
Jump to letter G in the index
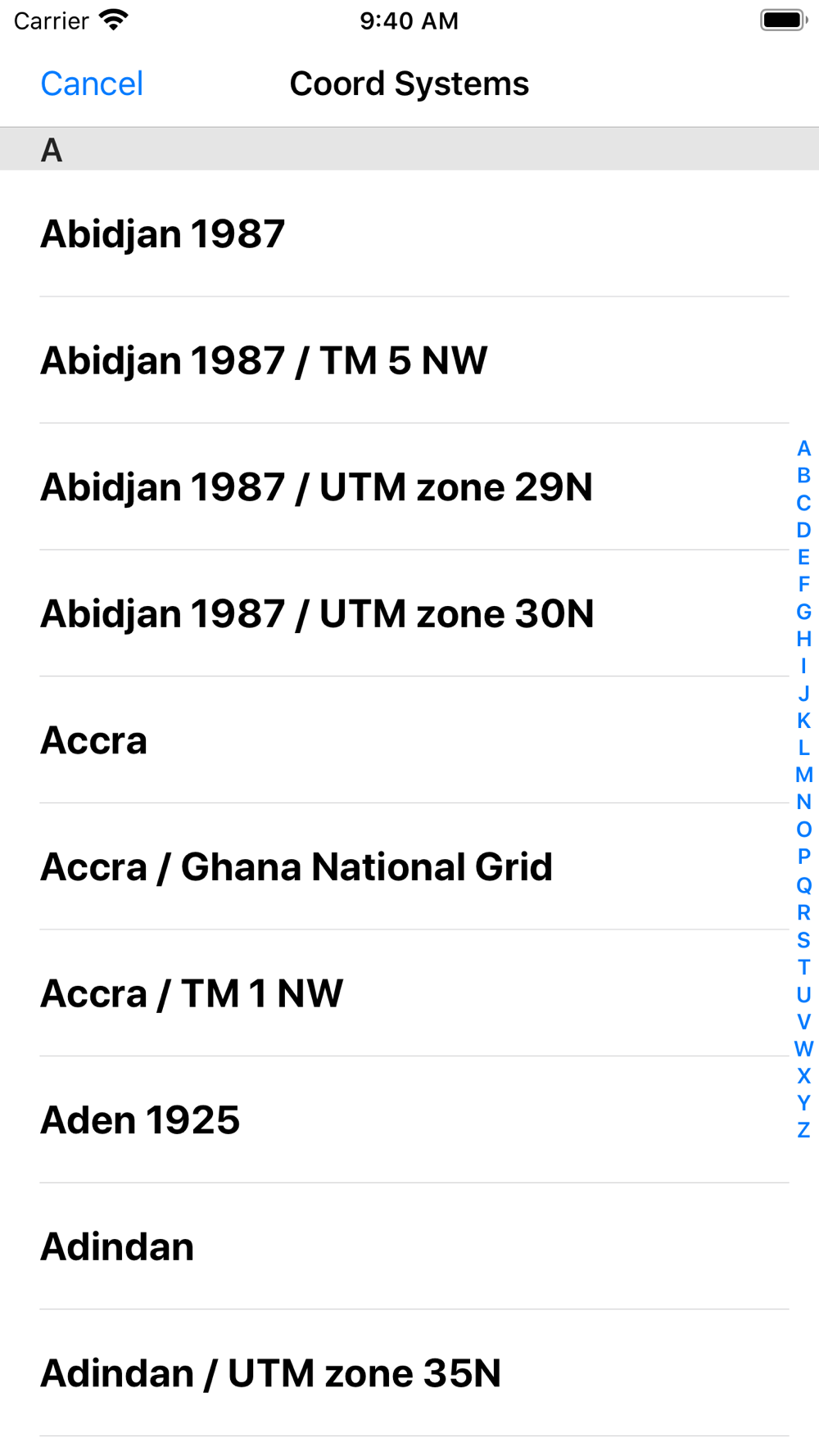tap(803, 612)
